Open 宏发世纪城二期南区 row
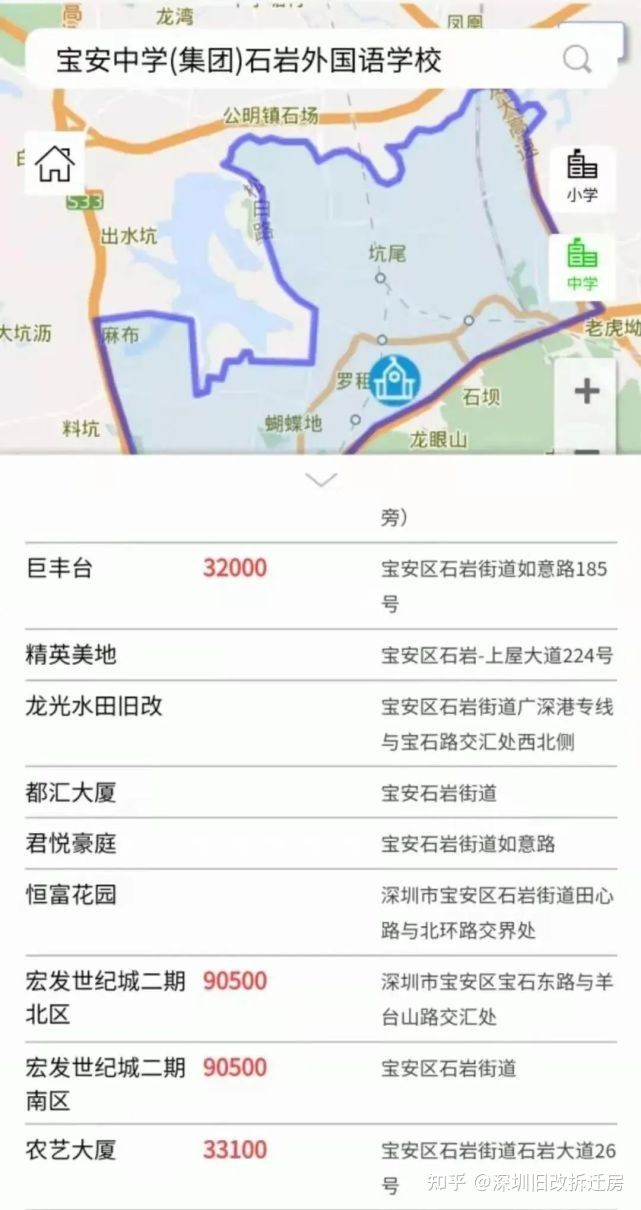Image resolution: width=641 pixels, height=1210 pixels. [x=320, y=1084]
